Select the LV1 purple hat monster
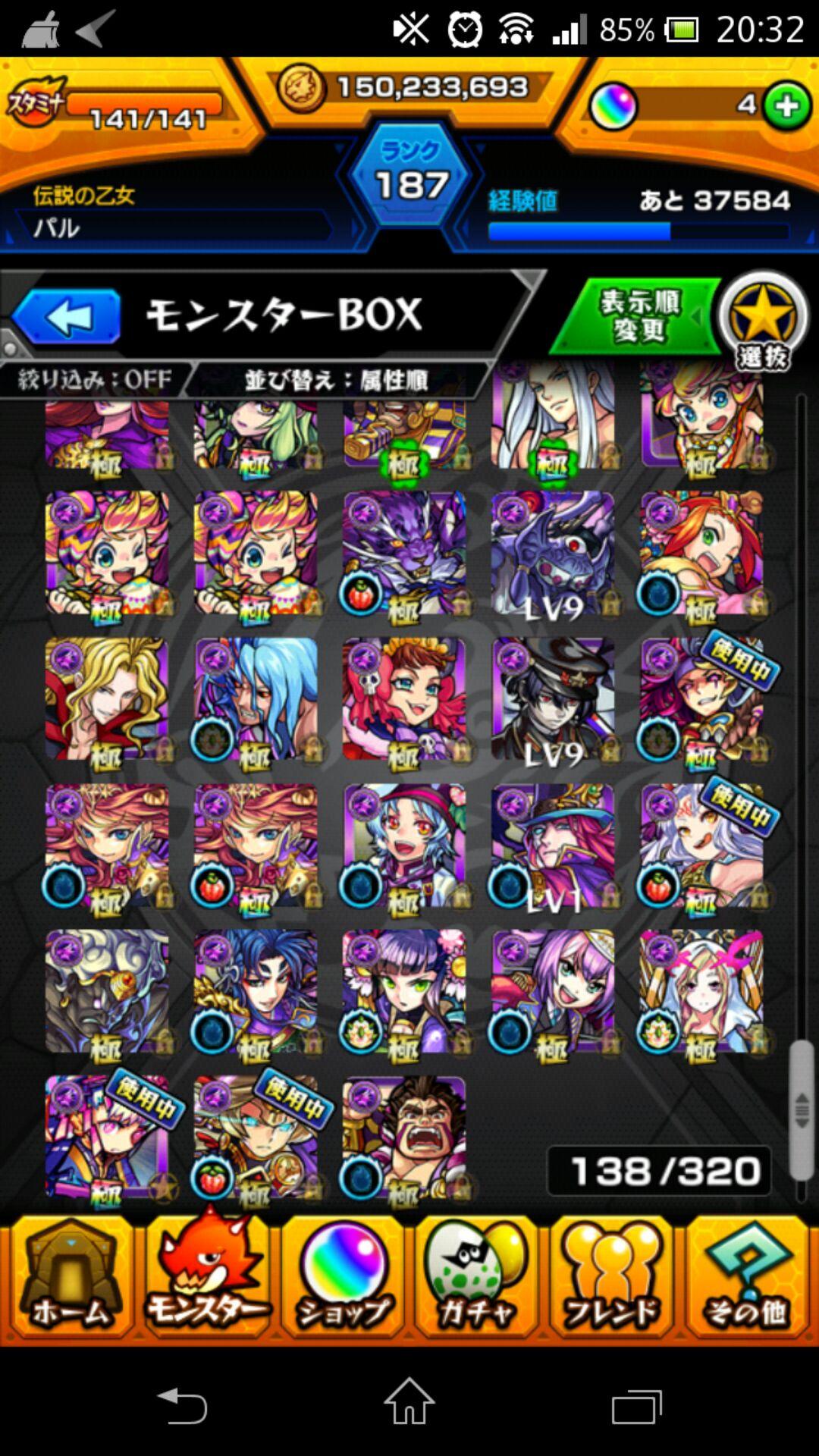 [553, 846]
